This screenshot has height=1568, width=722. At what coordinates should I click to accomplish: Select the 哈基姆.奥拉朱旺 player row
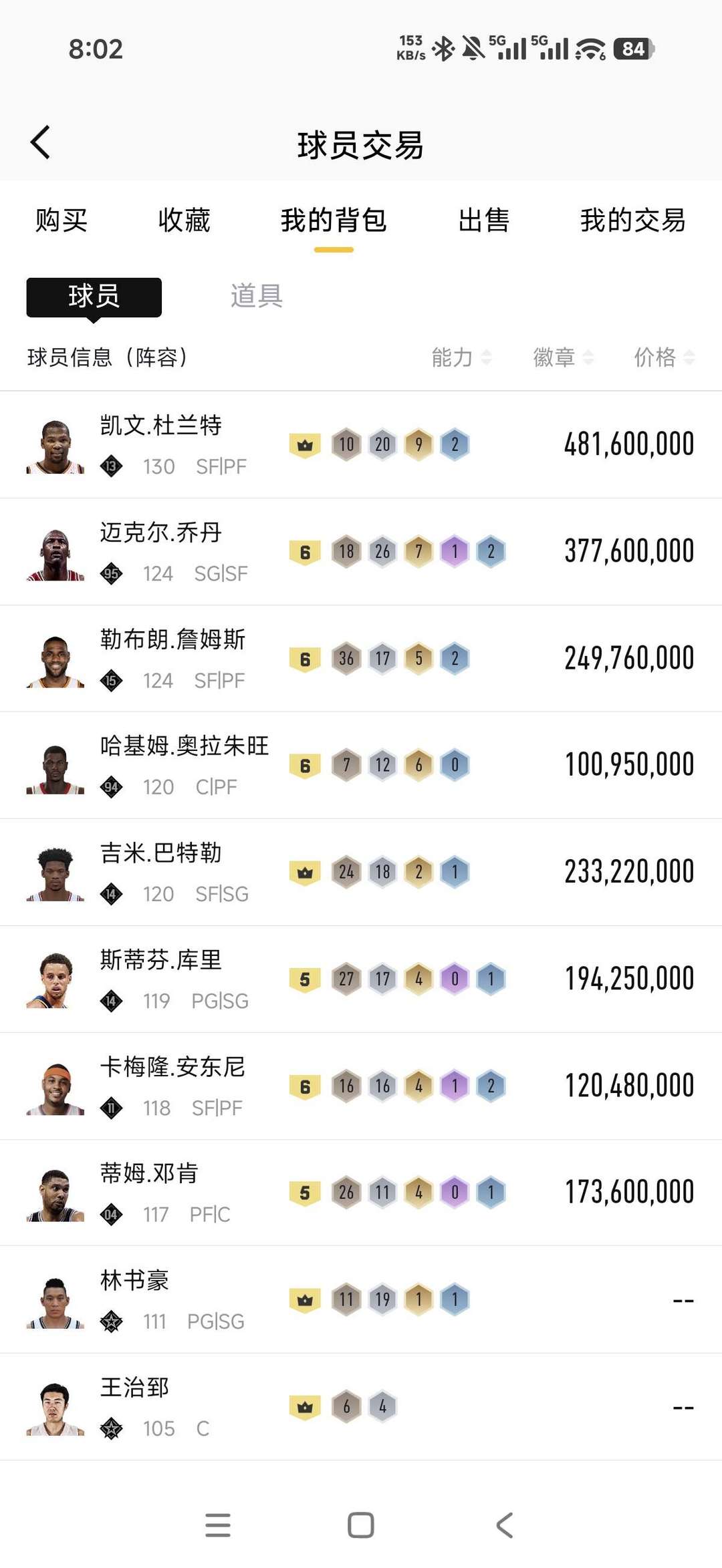361,766
